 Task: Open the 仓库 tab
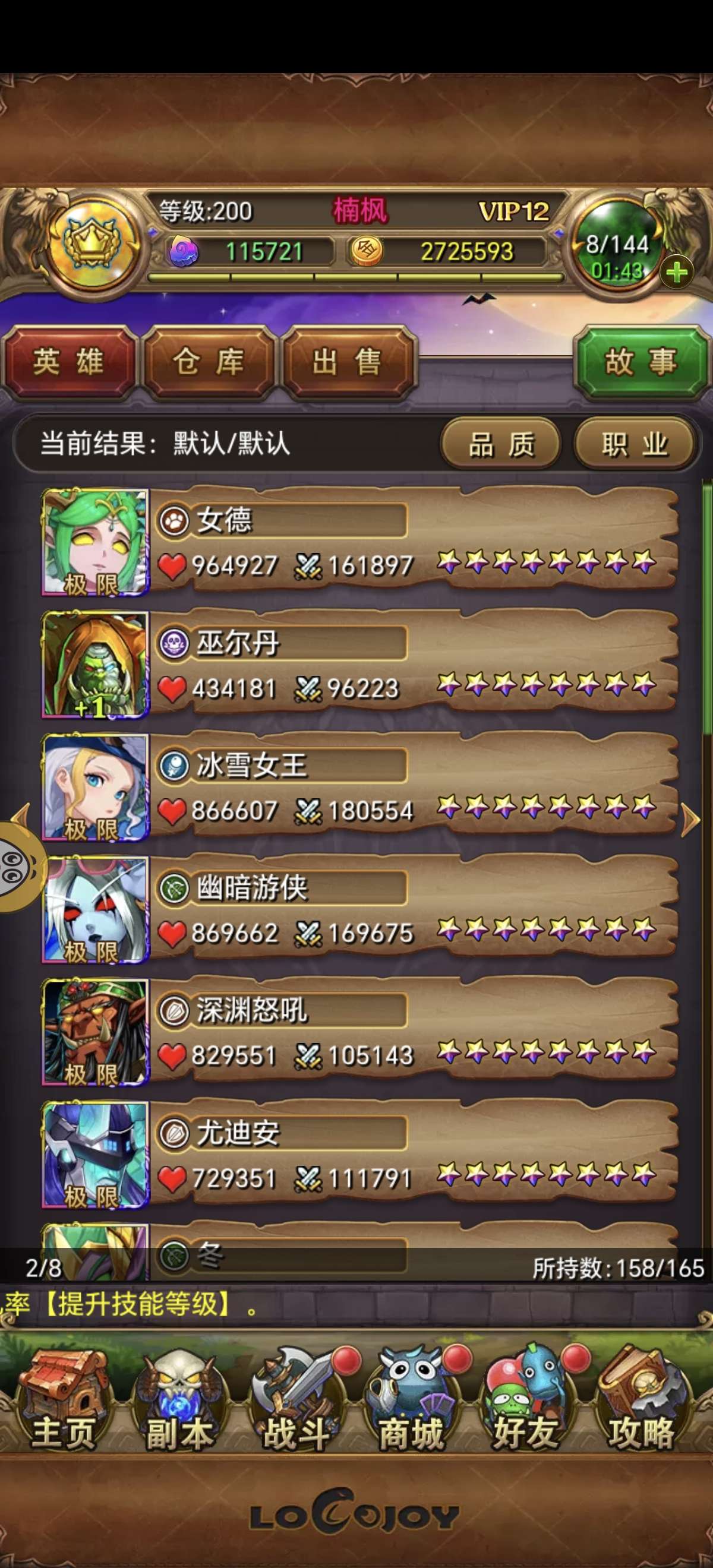(209, 363)
